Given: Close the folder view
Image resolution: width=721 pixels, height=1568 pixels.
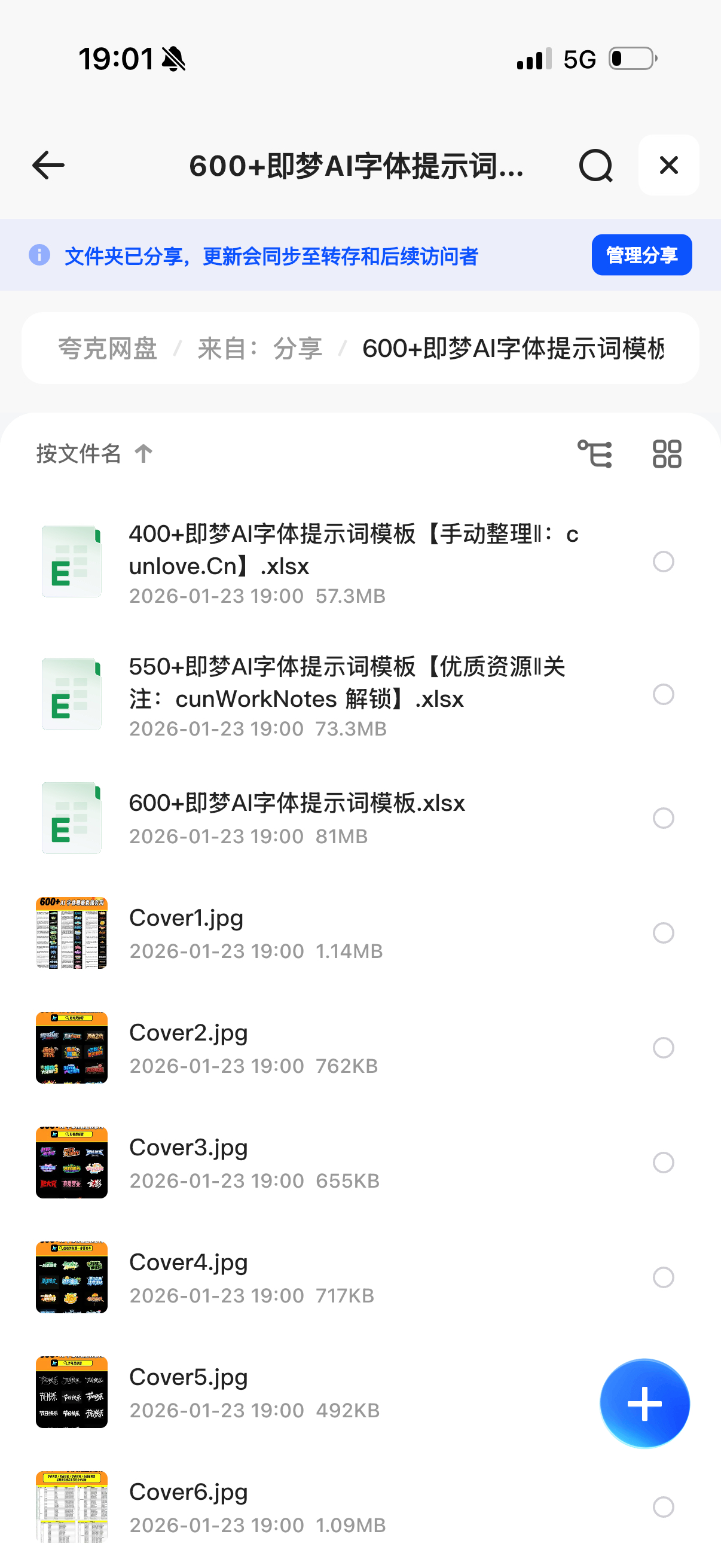Looking at the screenshot, I should click(668, 166).
